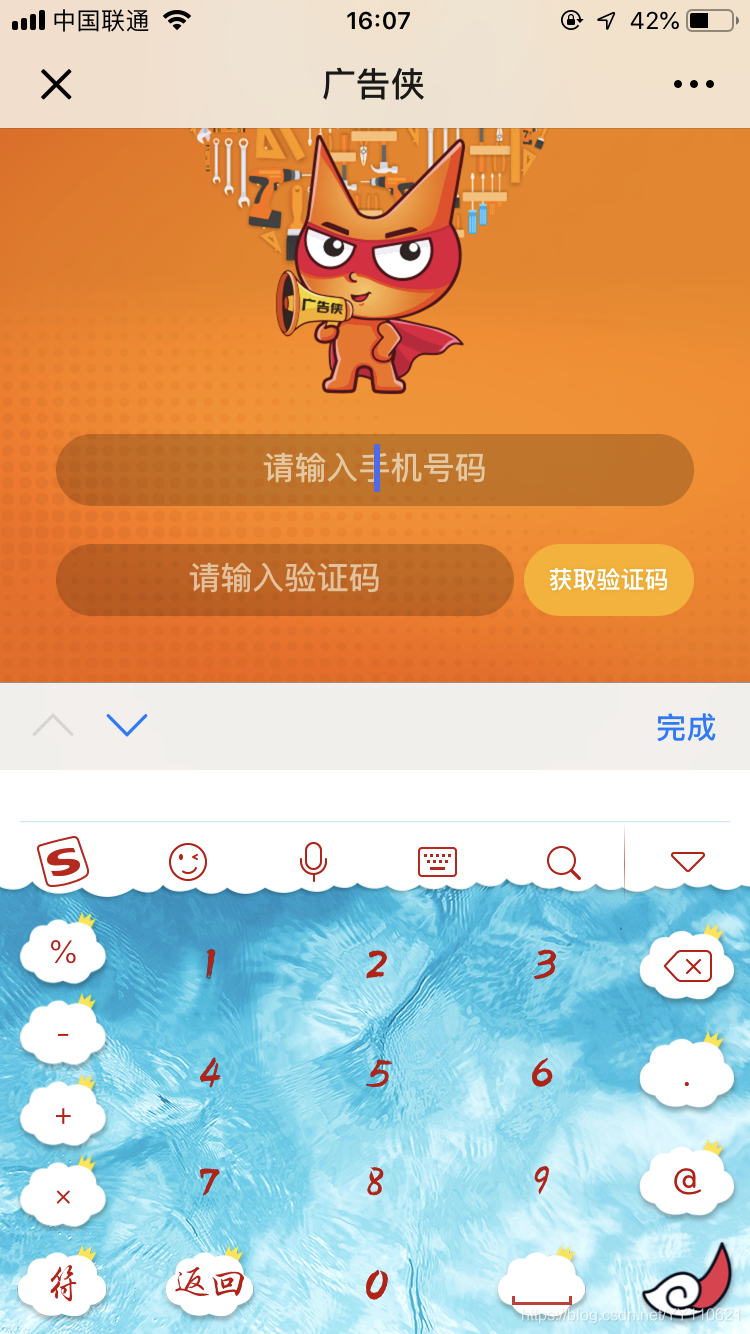This screenshot has width=750, height=1334.
Task: Focus the phone number input field
Action: pyautogui.click(x=374, y=469)
